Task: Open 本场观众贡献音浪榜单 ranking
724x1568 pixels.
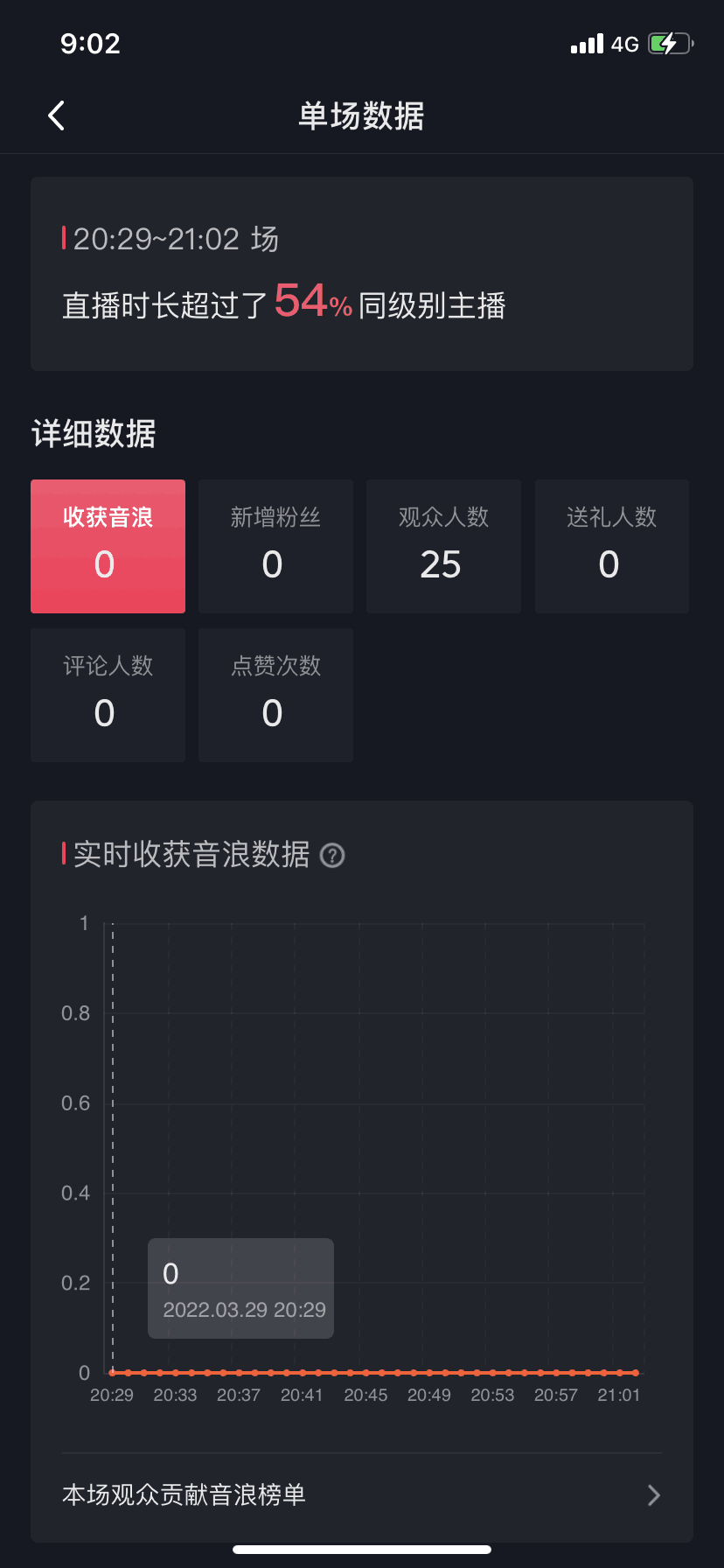Action: click(x=361, y=1494)
